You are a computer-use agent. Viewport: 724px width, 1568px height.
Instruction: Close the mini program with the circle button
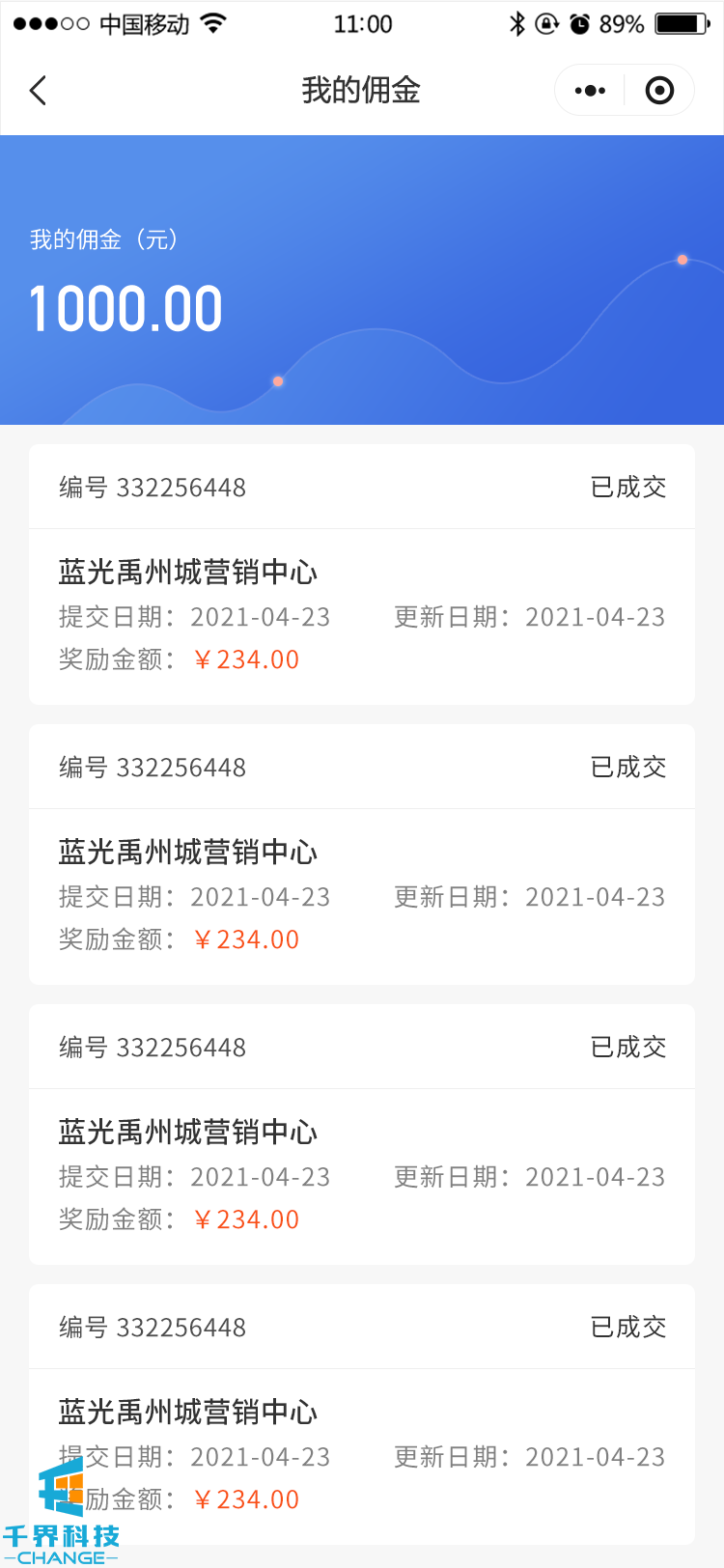tap(659, 91)
